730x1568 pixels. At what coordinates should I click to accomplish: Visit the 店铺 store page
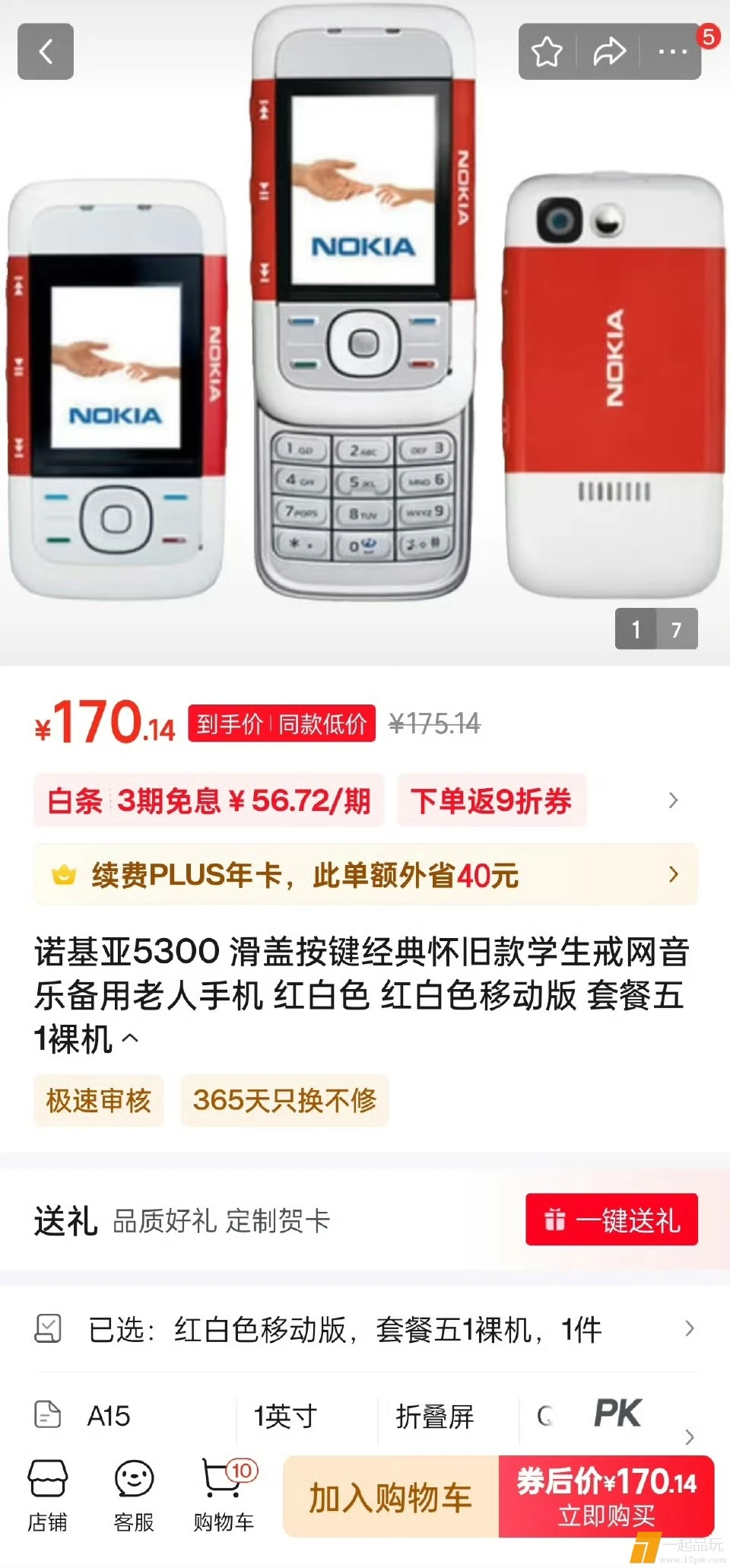coord(47,1496)
